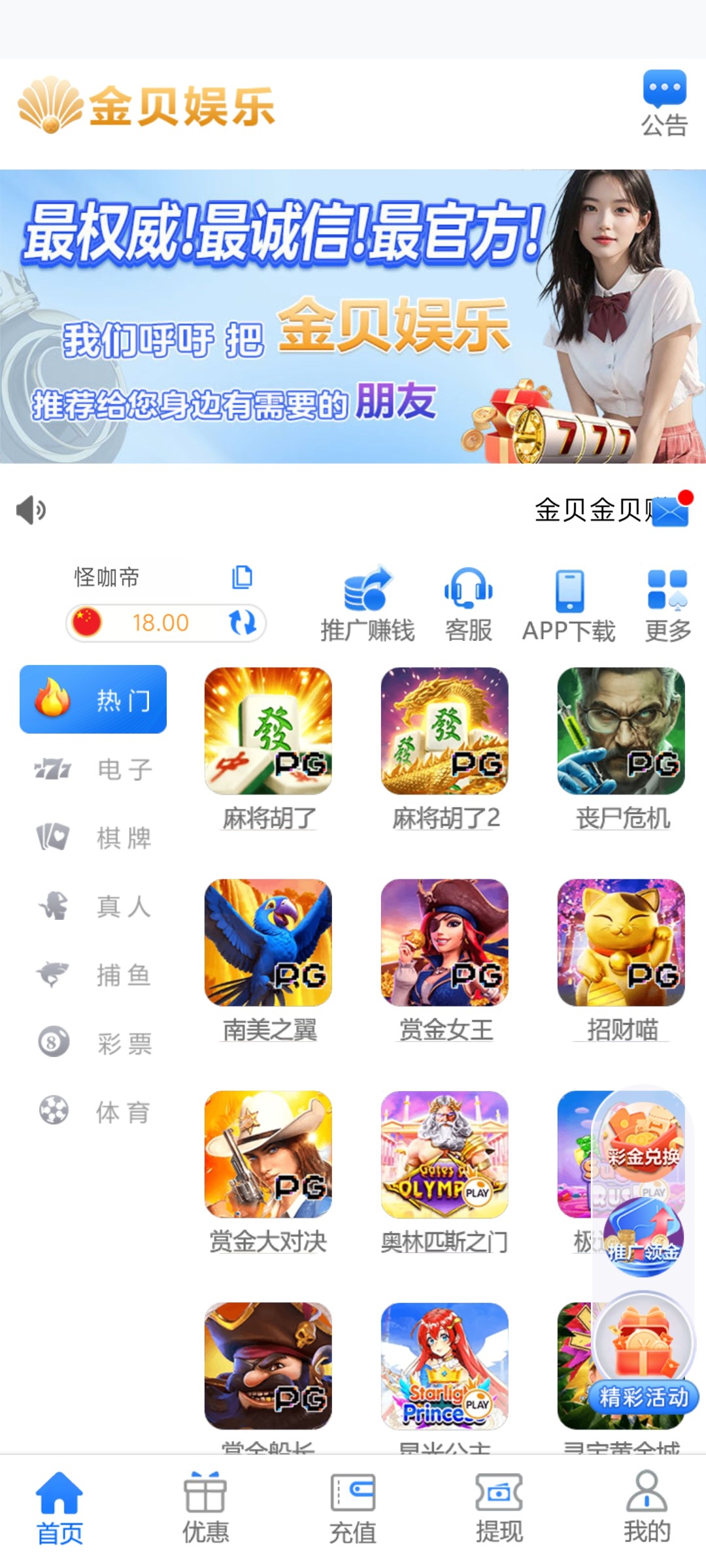Show 更多 more options
This screenshot has width=706, height=1568.
pos(667,604)
